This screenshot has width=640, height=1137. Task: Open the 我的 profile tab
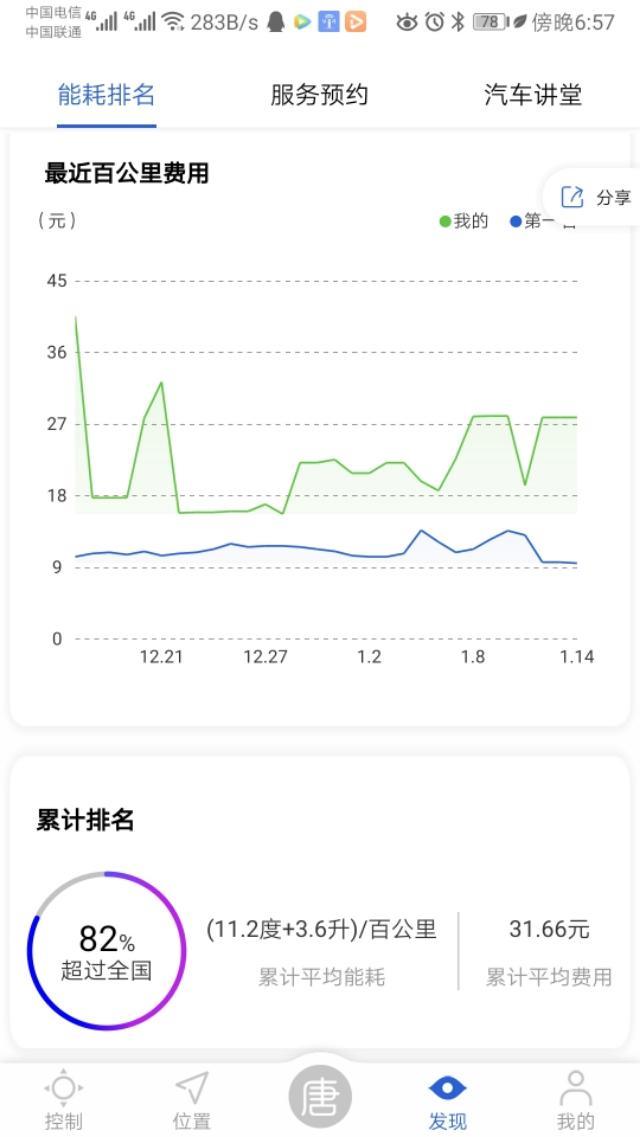pos(575,1099)
